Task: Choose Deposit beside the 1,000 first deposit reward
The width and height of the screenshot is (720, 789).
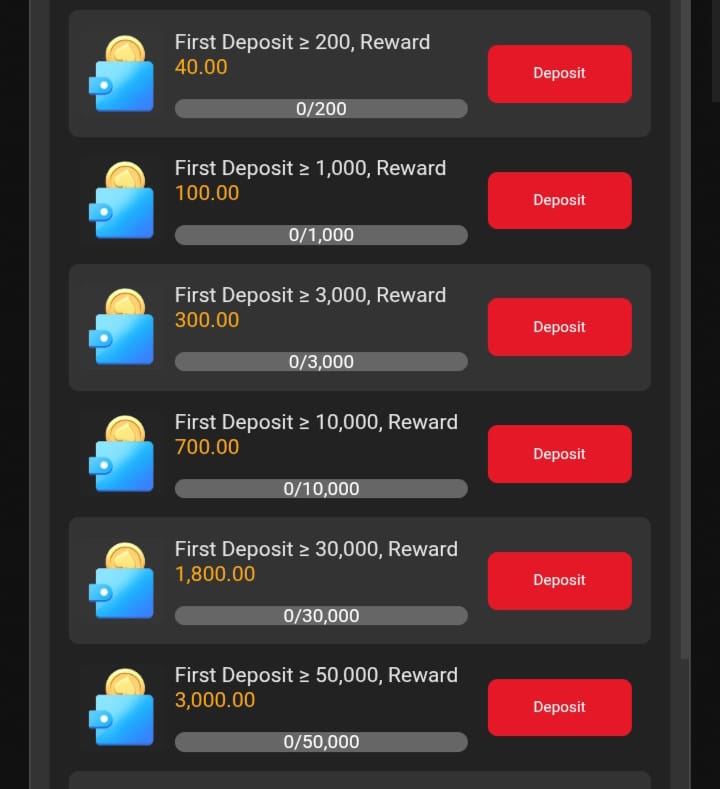Action: pyautogui.click(x=559, y=200)
